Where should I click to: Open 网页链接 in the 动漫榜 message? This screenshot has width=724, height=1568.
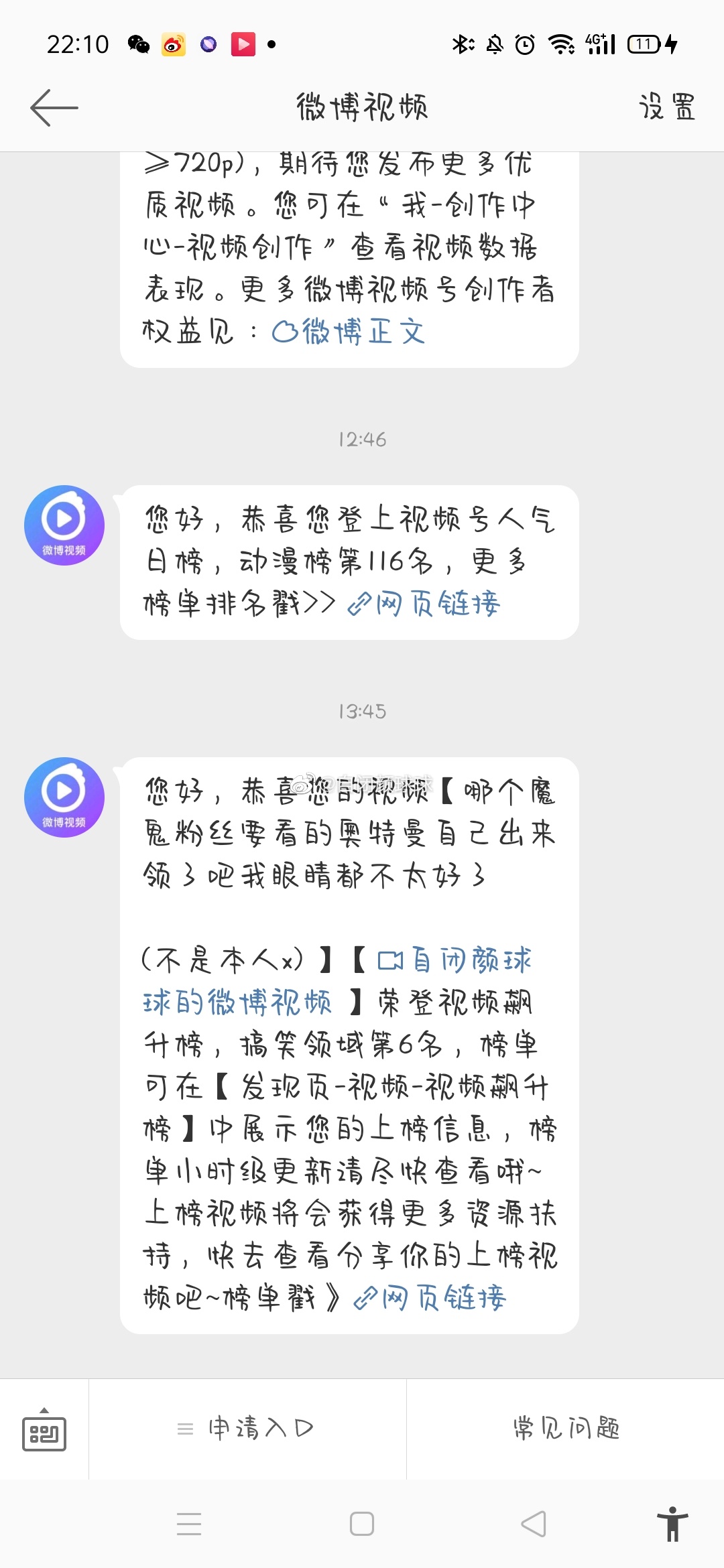[424, 604]
